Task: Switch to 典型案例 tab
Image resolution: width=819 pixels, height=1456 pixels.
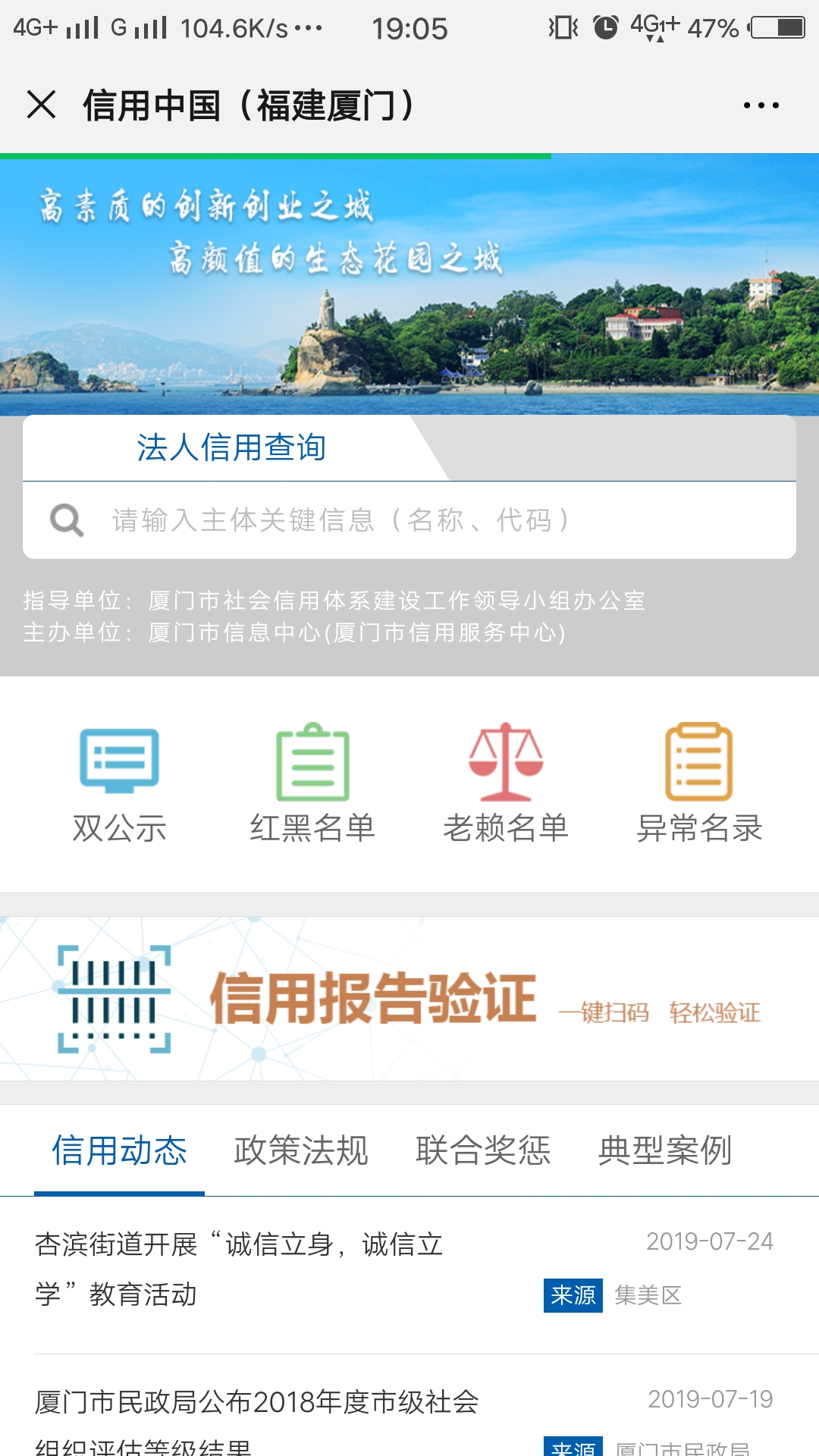Action: point(665,1150)
